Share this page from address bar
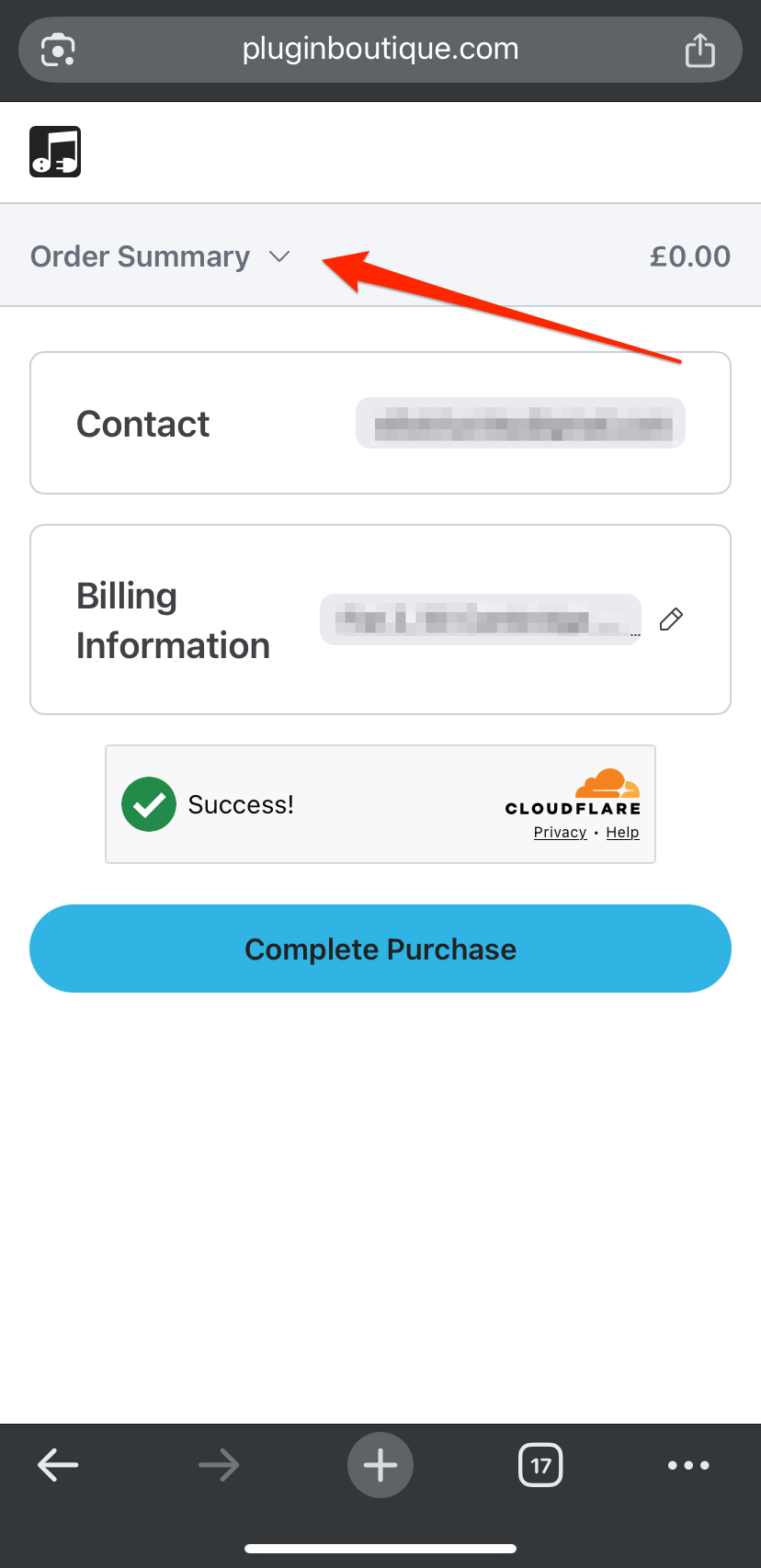Image resolution: width=761 pixels, height=1568 pixels. pyautogui.click(x=699, y=50)
